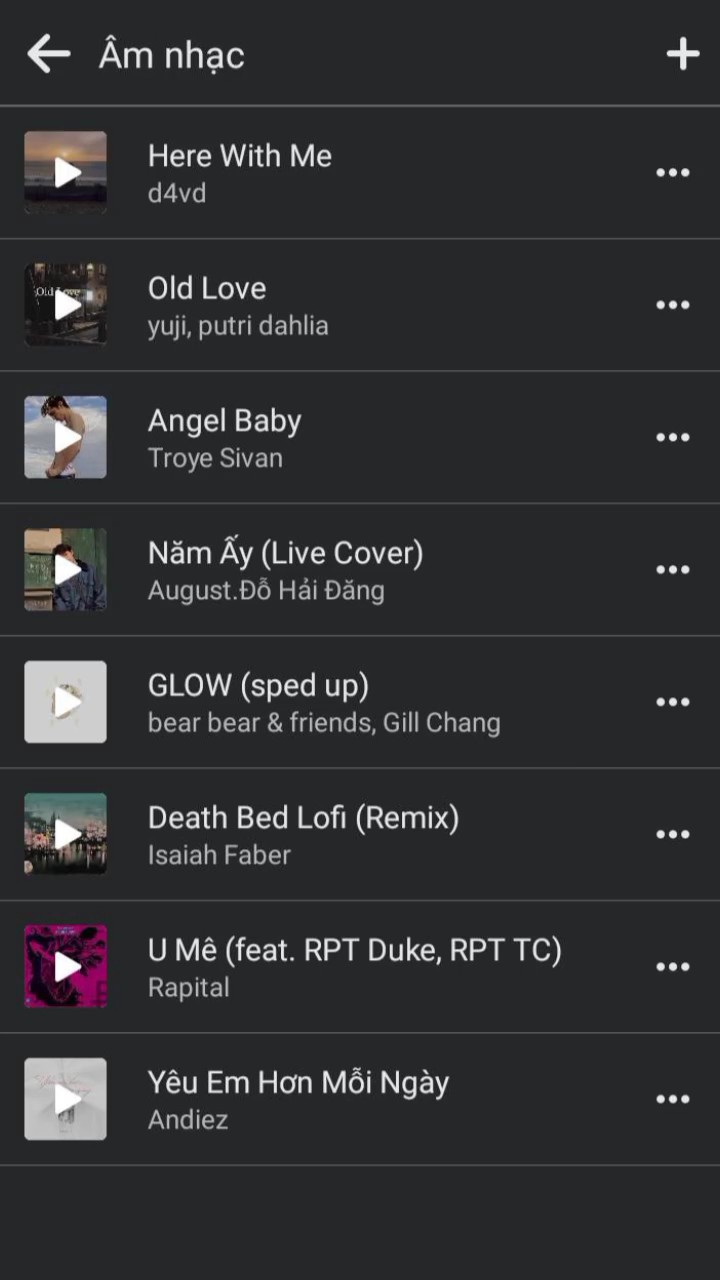
Task: Open options for U Mê song
Action: point(672,967)
